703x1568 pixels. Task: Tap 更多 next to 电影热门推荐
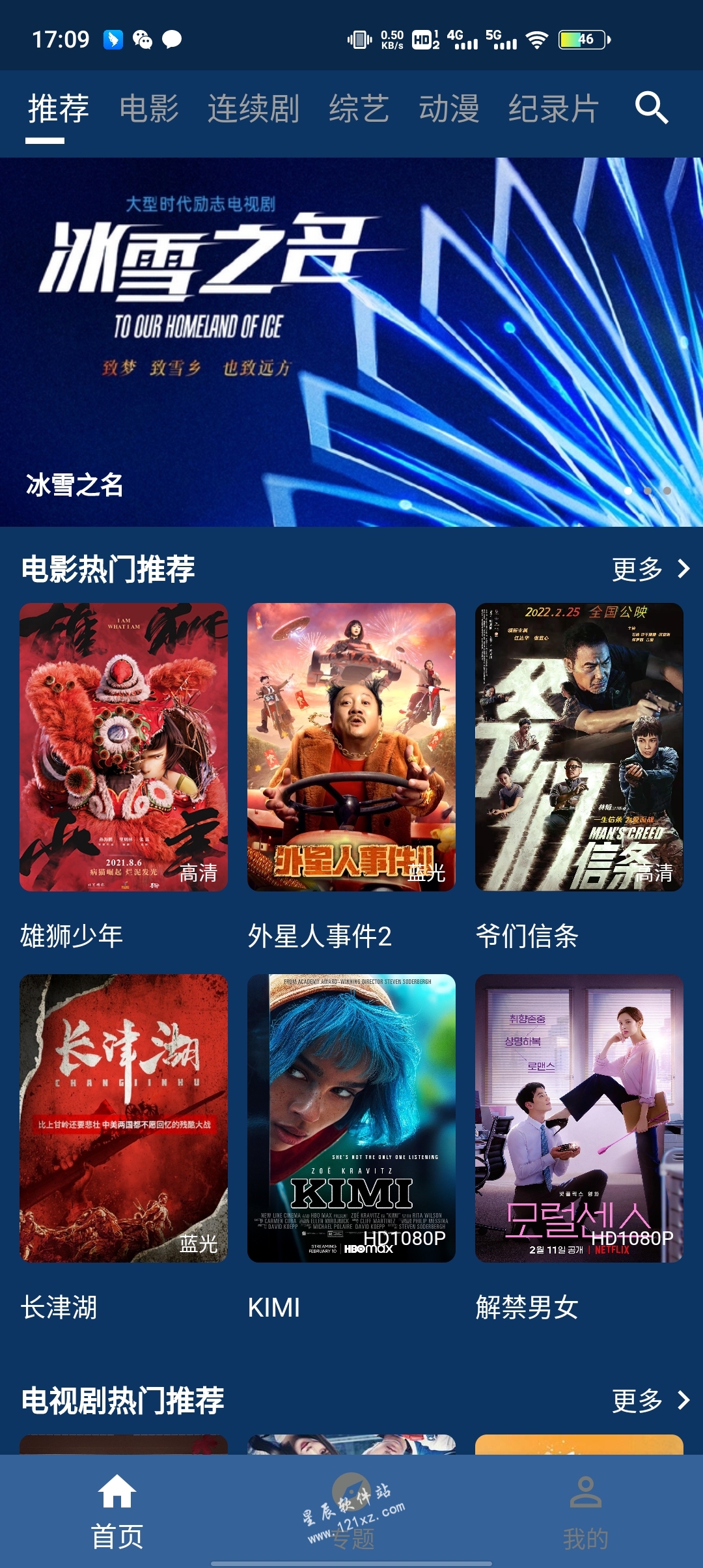(x=650, y=569)
